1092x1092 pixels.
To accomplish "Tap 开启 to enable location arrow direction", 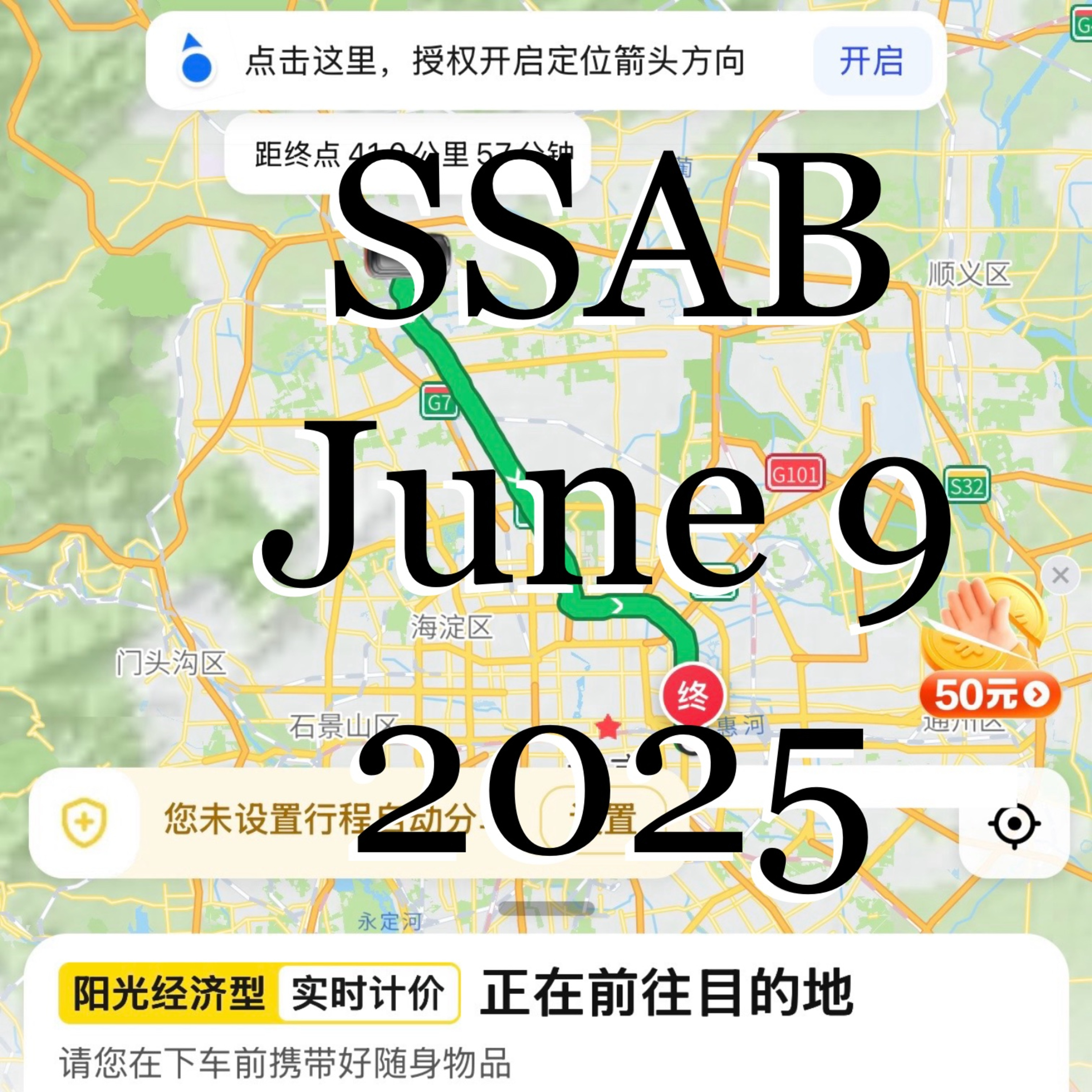I will [871, 61].
